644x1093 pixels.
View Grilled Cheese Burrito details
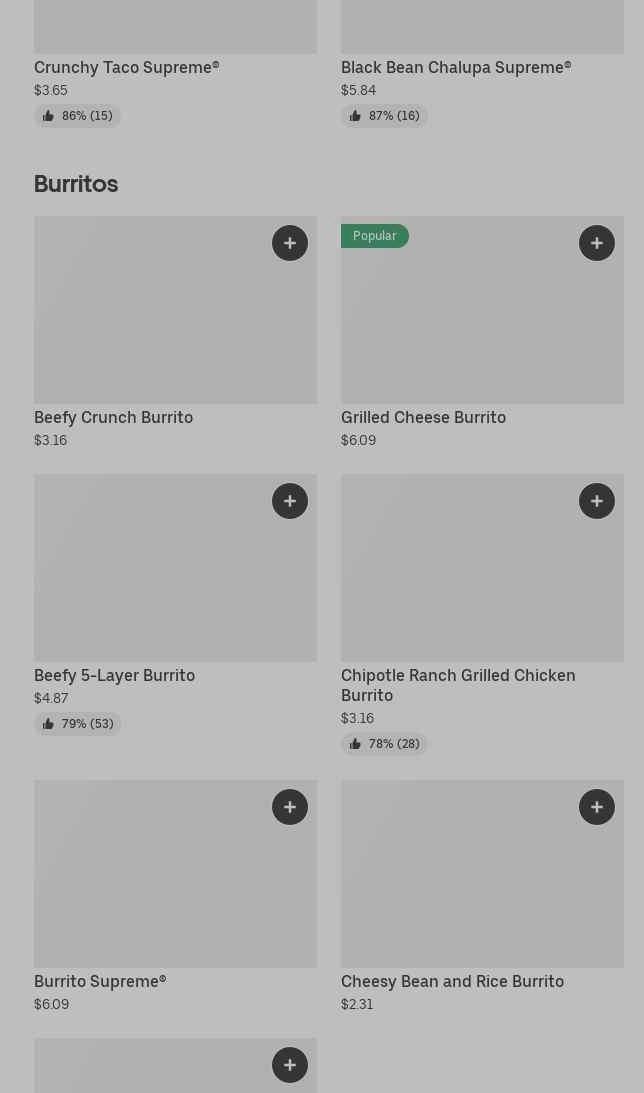point(482,333)
